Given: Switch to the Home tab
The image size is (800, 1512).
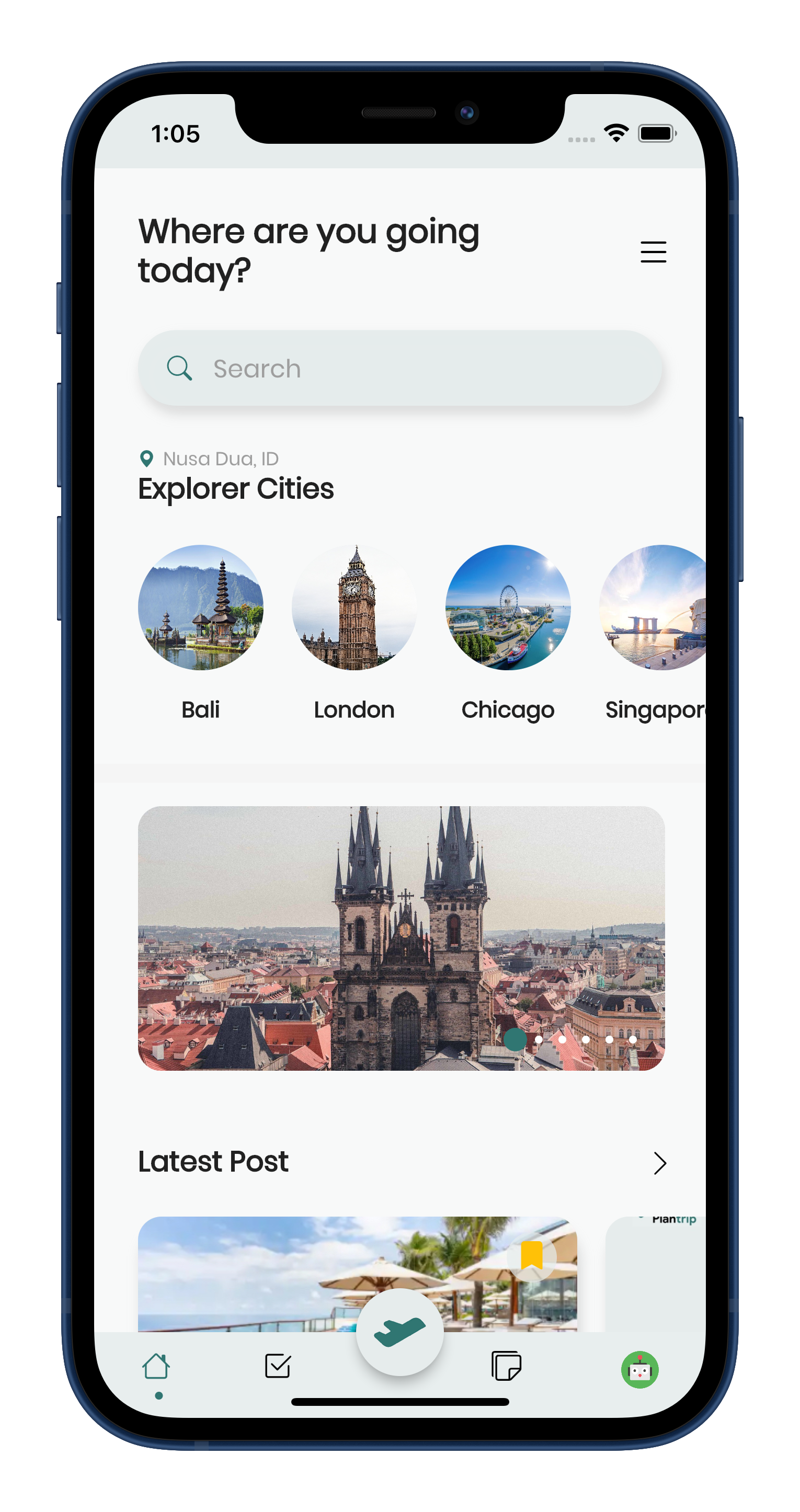Looking at the screenshot, I should click(x=156, y=1367).
